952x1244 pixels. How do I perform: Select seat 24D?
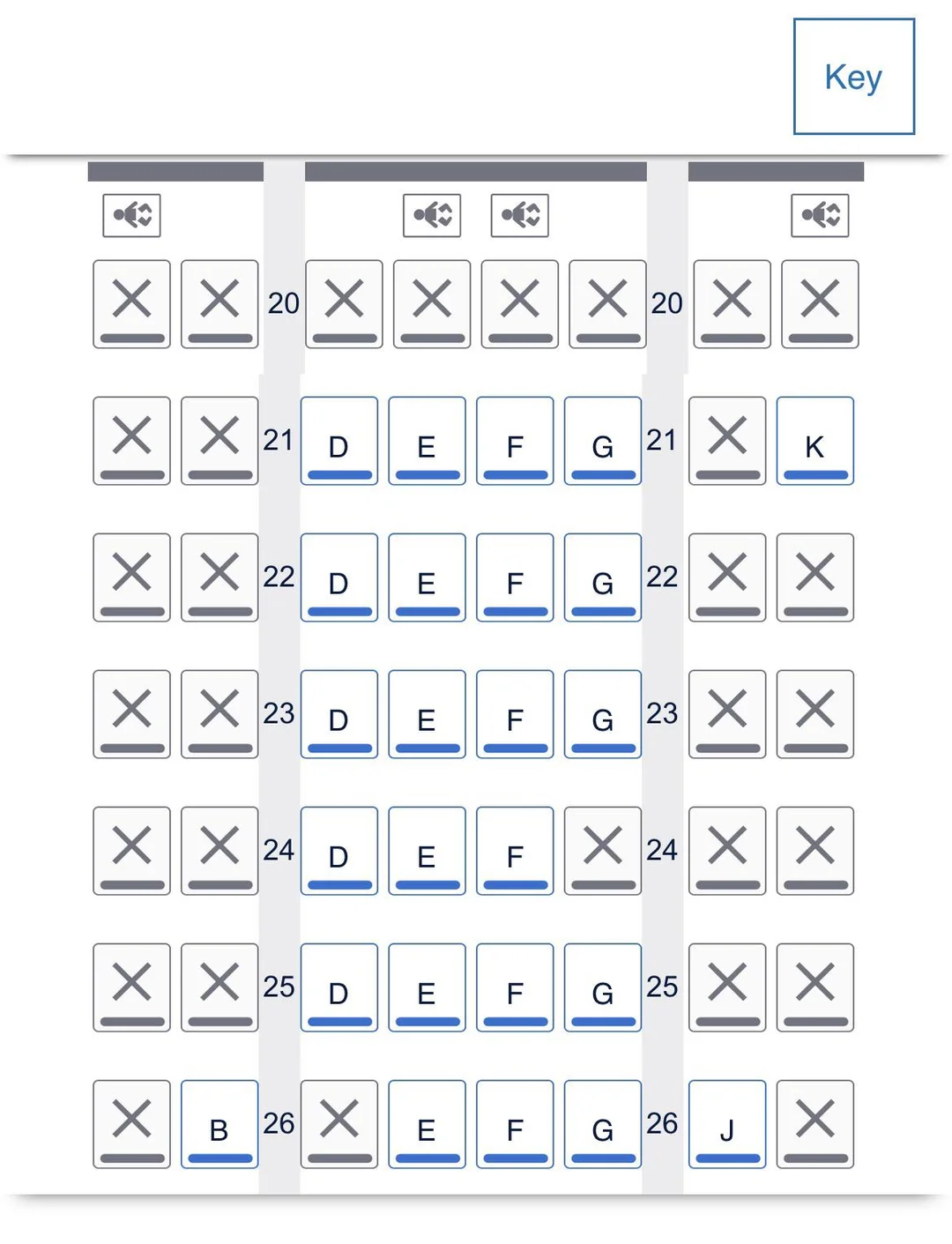pos(338,851)
